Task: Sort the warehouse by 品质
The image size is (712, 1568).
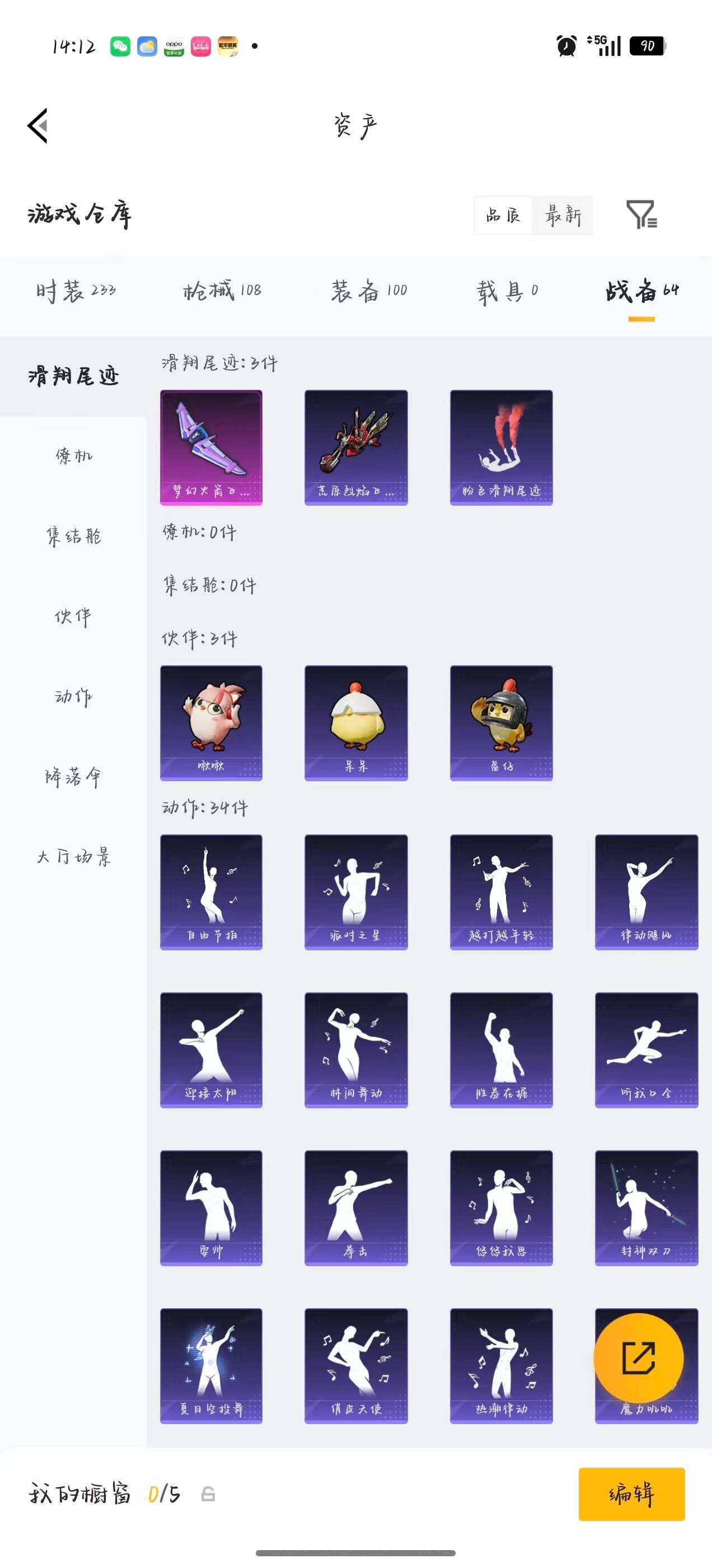Action: click(x=503, y=215)
